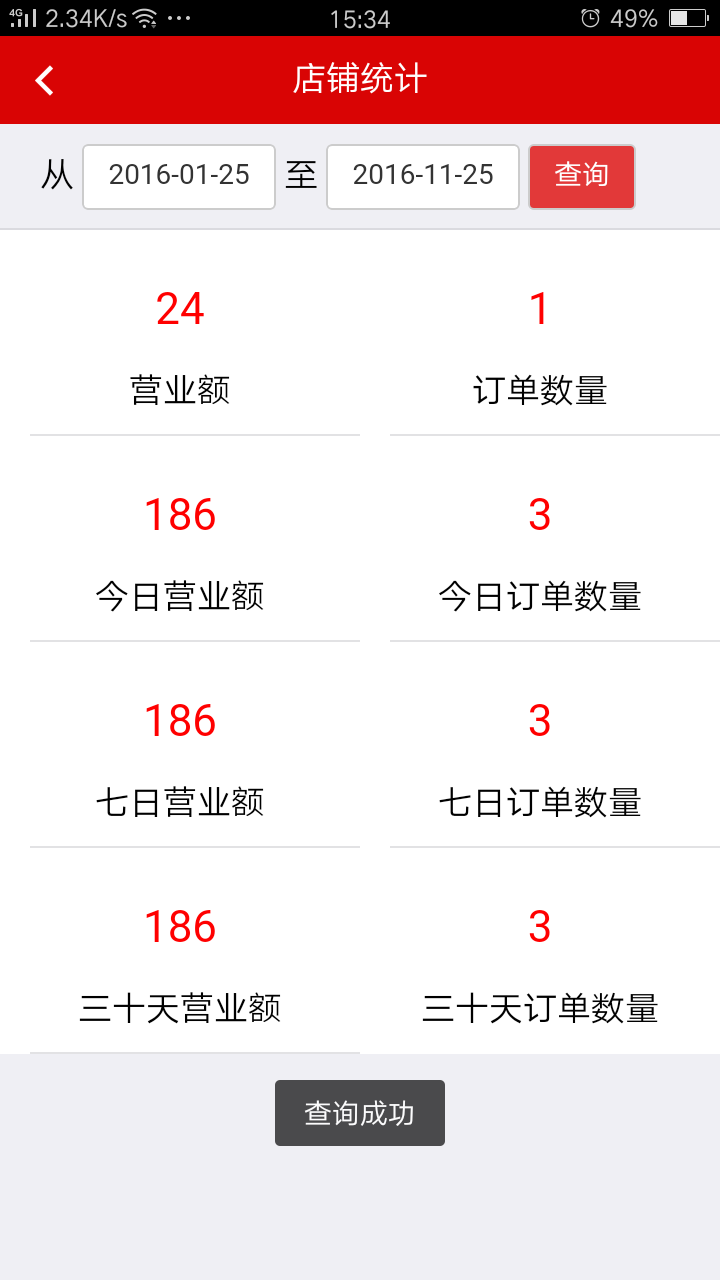Tap the 今日营业额 today revenue value 186
Image resolution: width=720 pixels, height=1280 pixels.
click(x=180, y=514)
